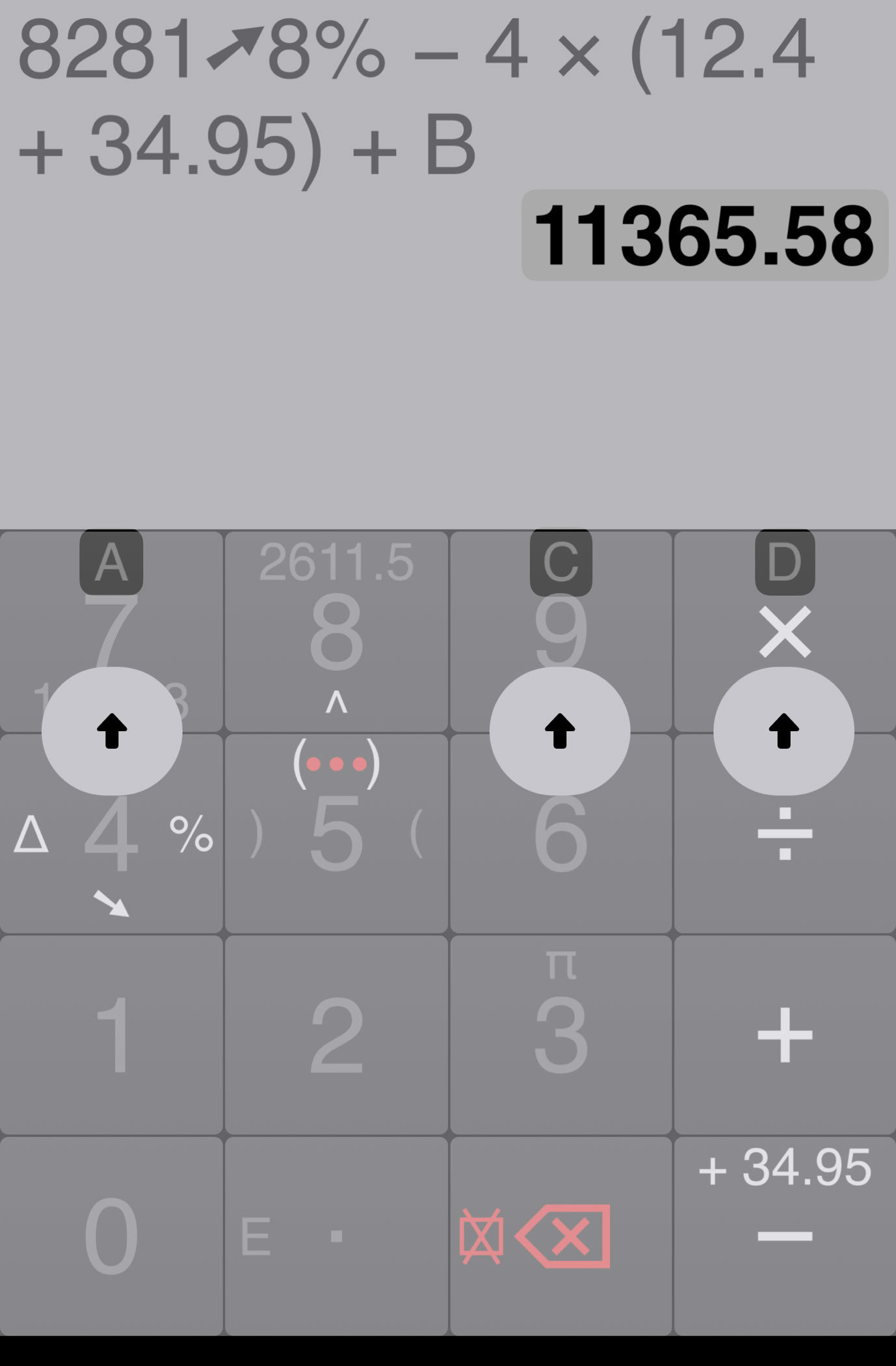Enter digit 5 on the keypad
The height and width of the screenshot is (1366, 896).
336,836
